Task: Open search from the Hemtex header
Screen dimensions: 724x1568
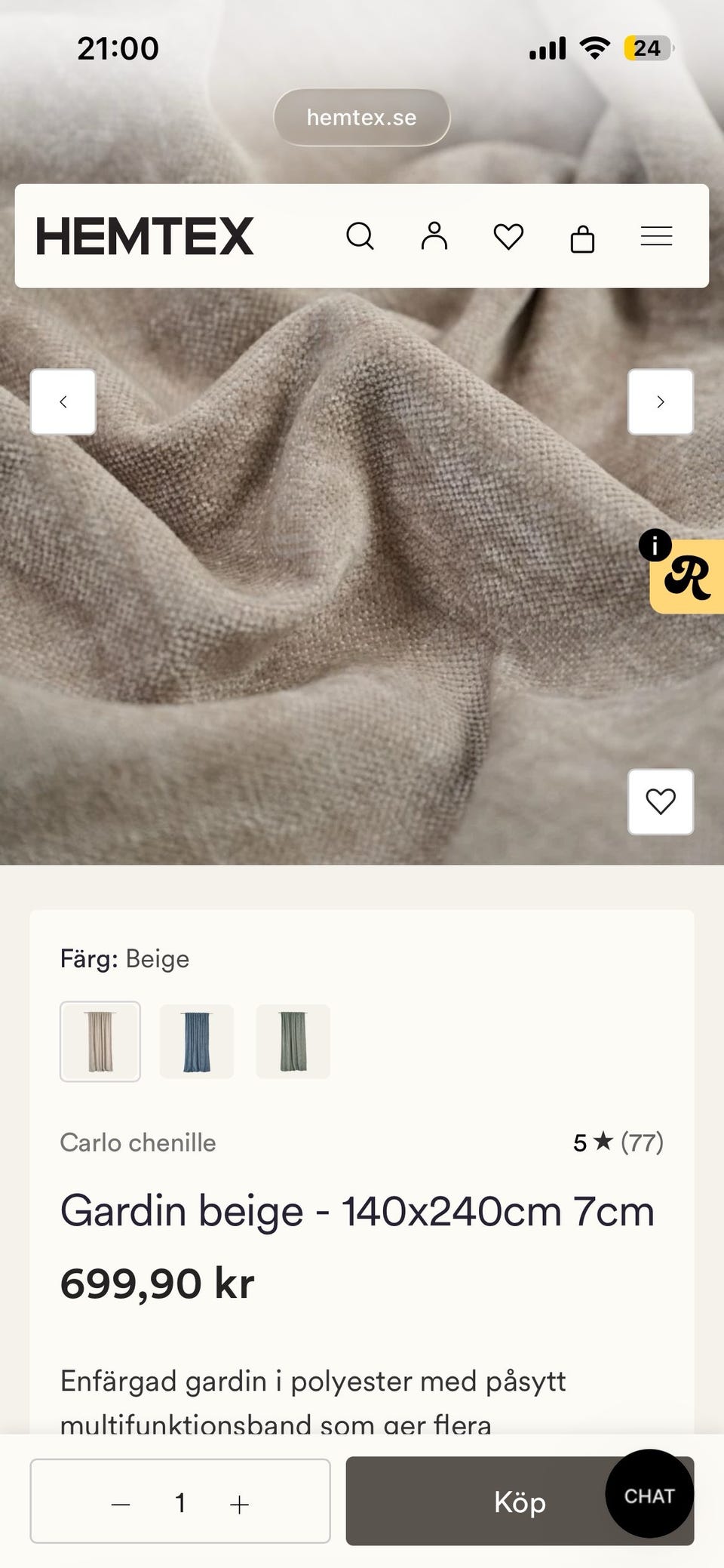Action: point(360,236)
